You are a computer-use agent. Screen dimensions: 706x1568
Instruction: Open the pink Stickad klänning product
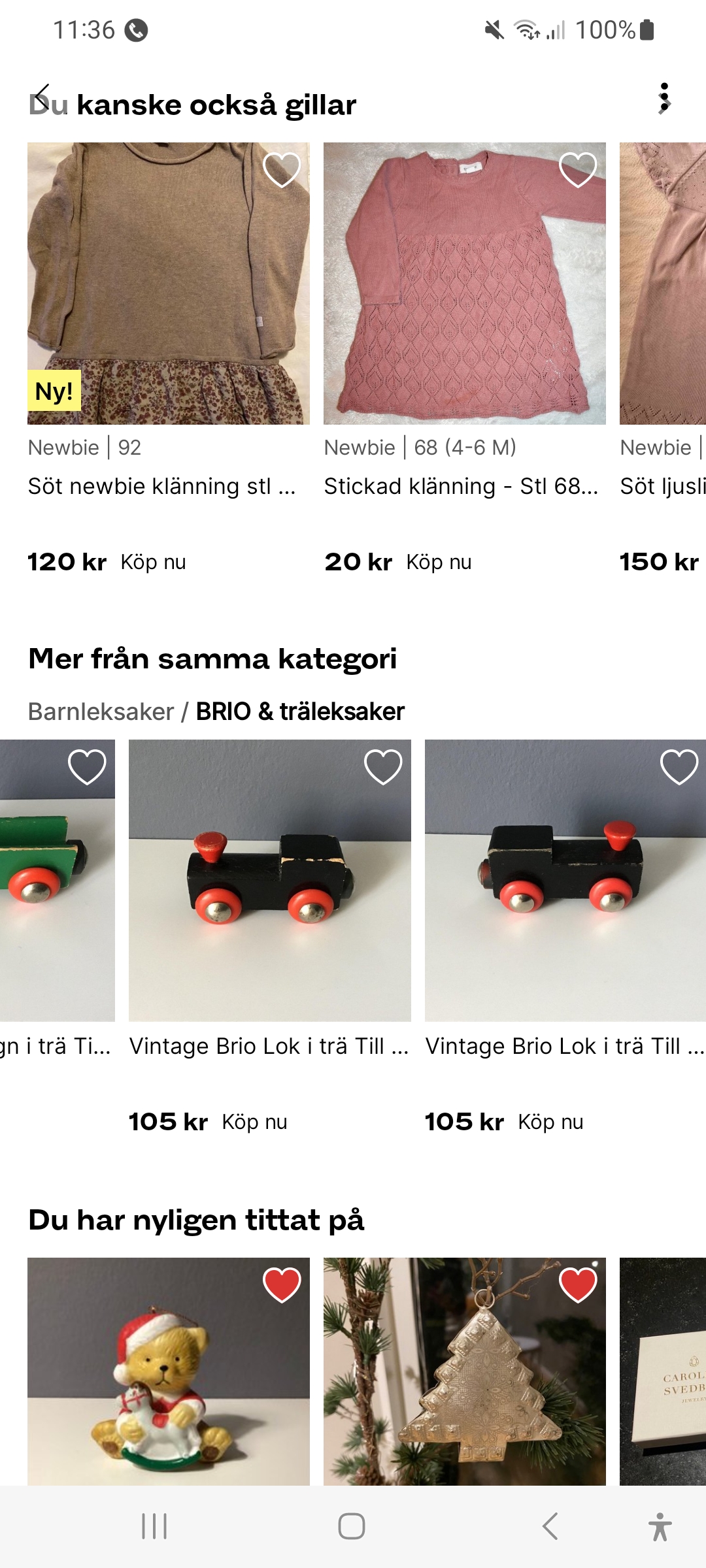point(464,284)
